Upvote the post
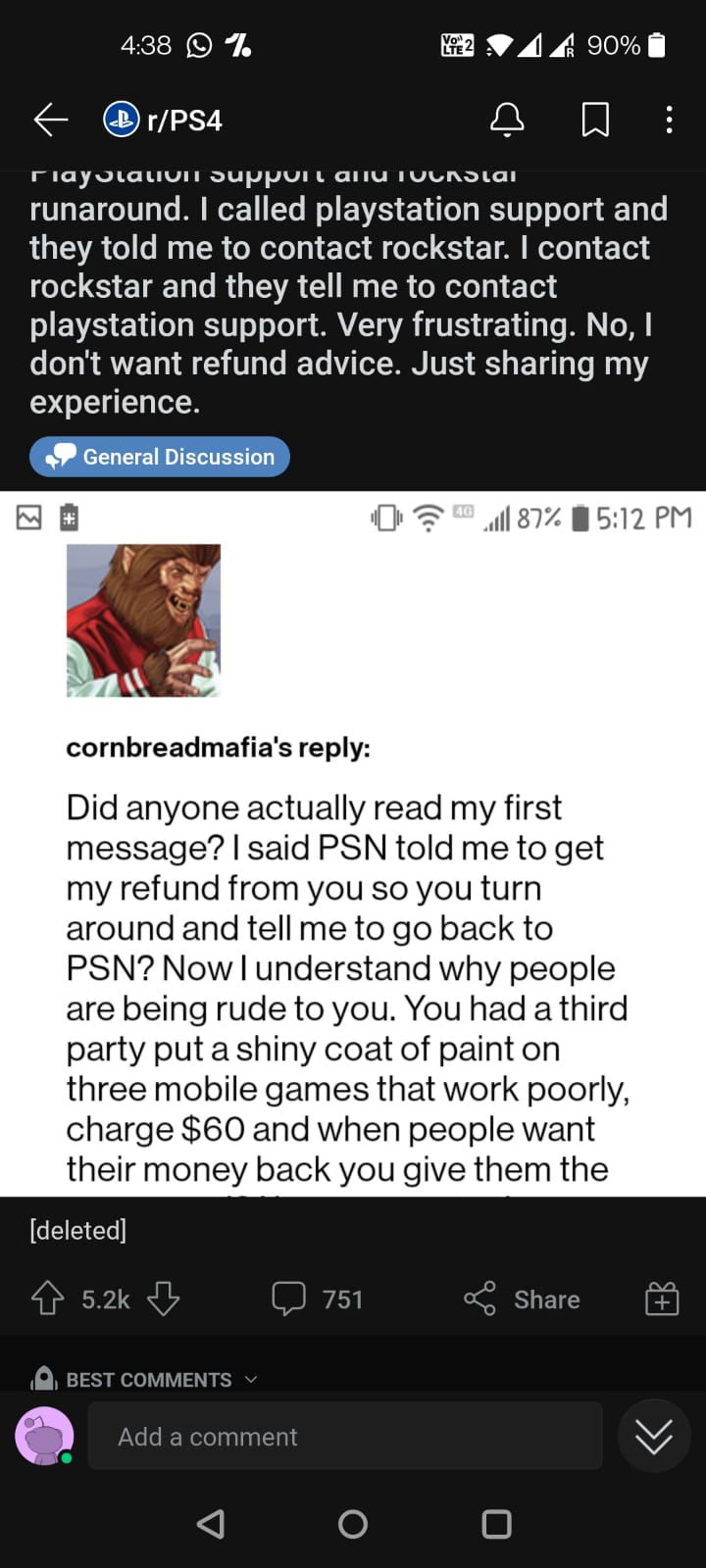Image resolution: width=706 pixels, height=1568 pixels. pos(48,1299)
